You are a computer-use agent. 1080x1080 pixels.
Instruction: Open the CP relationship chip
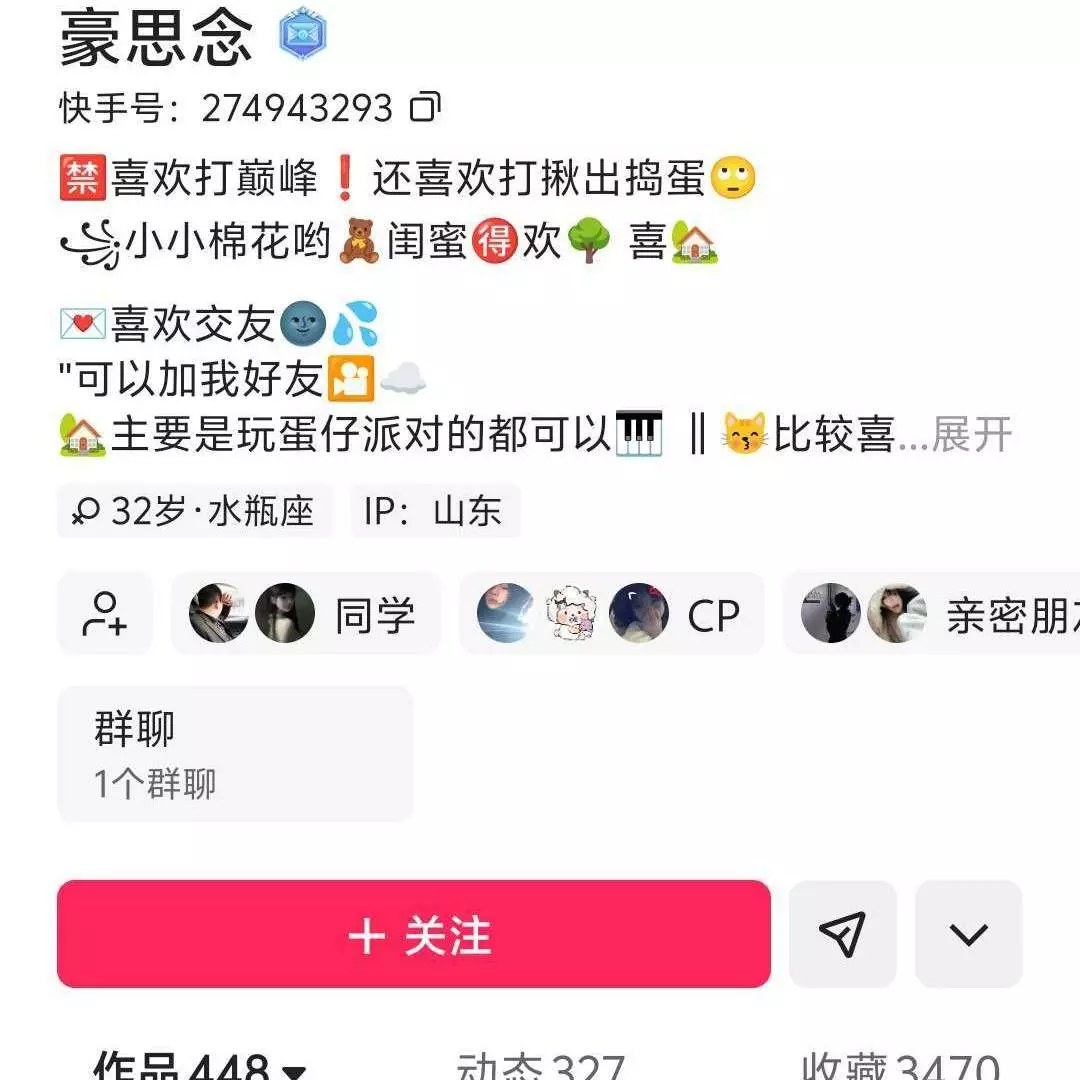click(x=610, y=614)
